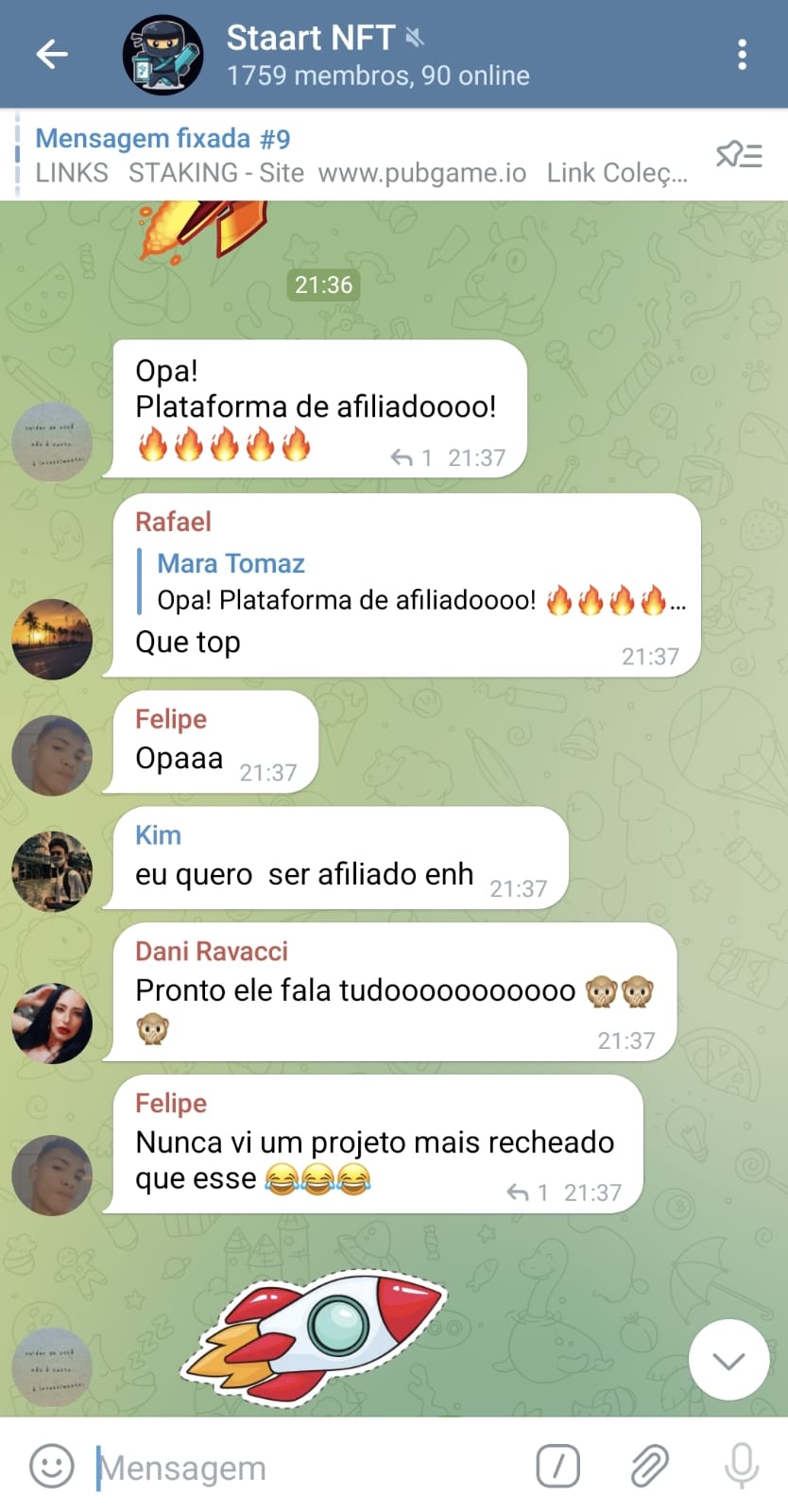View the reply under 'Opa! Plataforma de afiliadoooo!'
Viewport: 788px width, 1512px height.
(x=412, y=458)
